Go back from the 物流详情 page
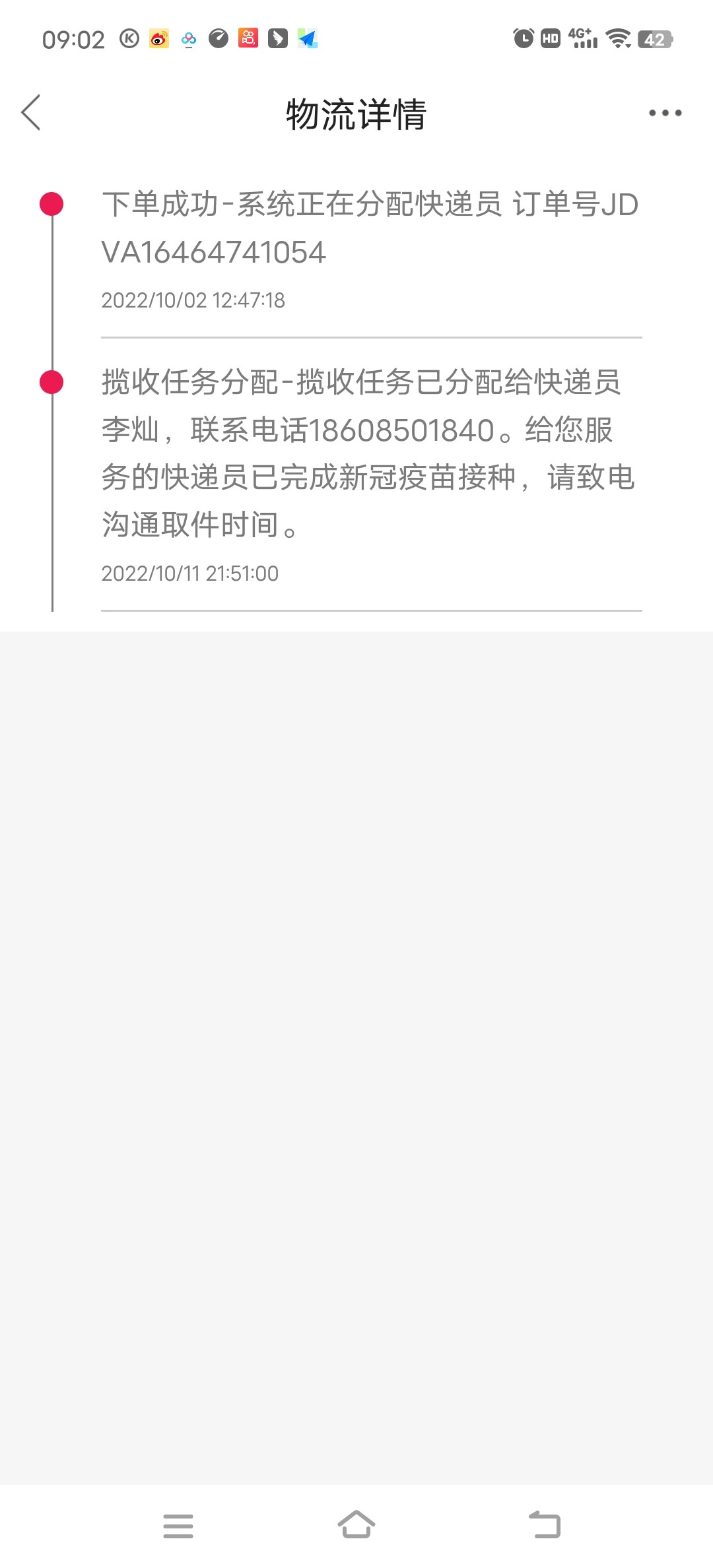The height and width of the screenshot is (1568, 713). tap(31, 113)
